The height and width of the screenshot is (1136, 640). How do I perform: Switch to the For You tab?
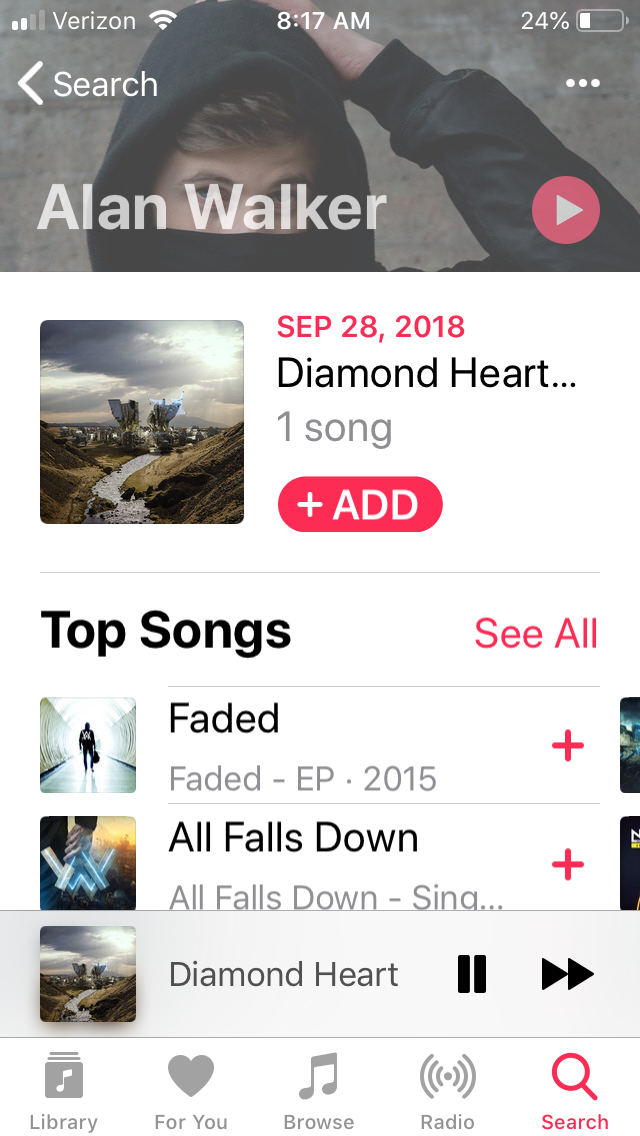[191, 1090]
